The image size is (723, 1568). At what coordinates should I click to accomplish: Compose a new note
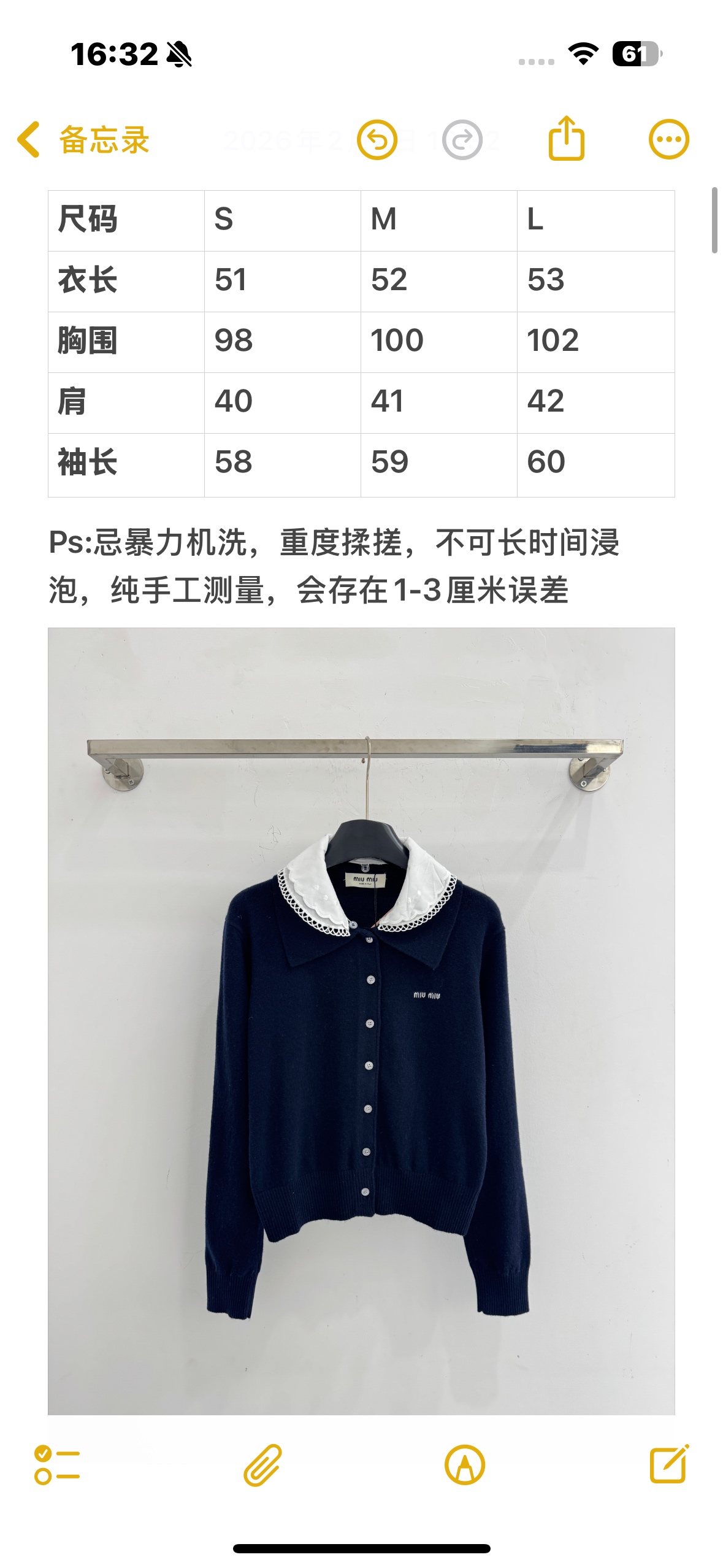point(669,1464)
